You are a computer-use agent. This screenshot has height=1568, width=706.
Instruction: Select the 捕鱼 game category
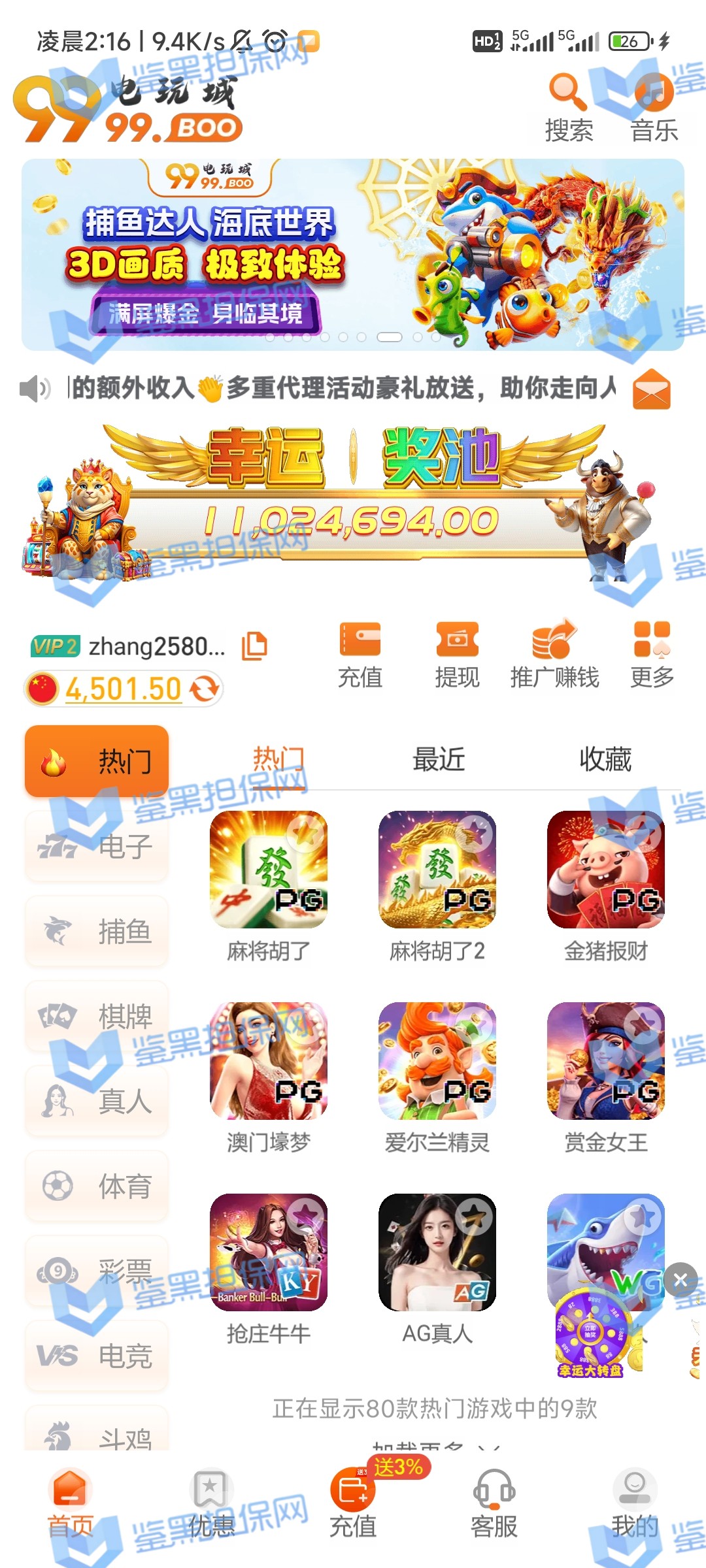(97, 932)
